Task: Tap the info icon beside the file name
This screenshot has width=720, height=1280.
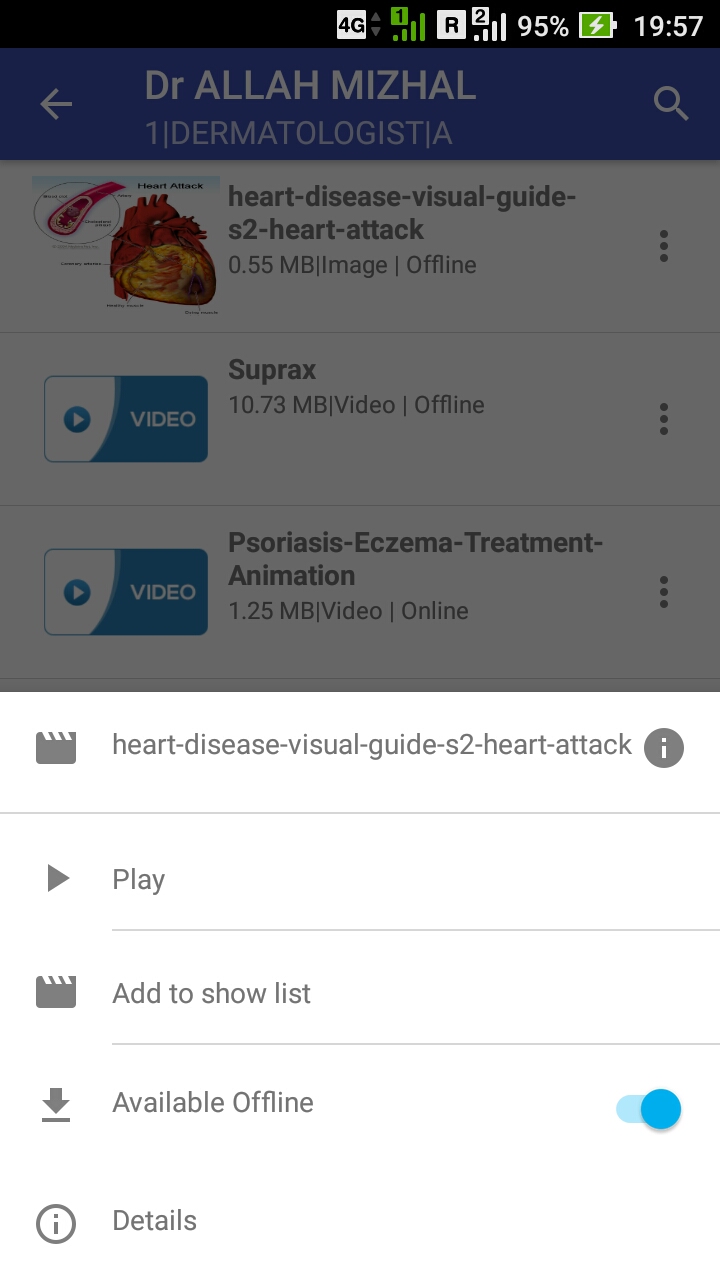Action: [x=664, y=747]
